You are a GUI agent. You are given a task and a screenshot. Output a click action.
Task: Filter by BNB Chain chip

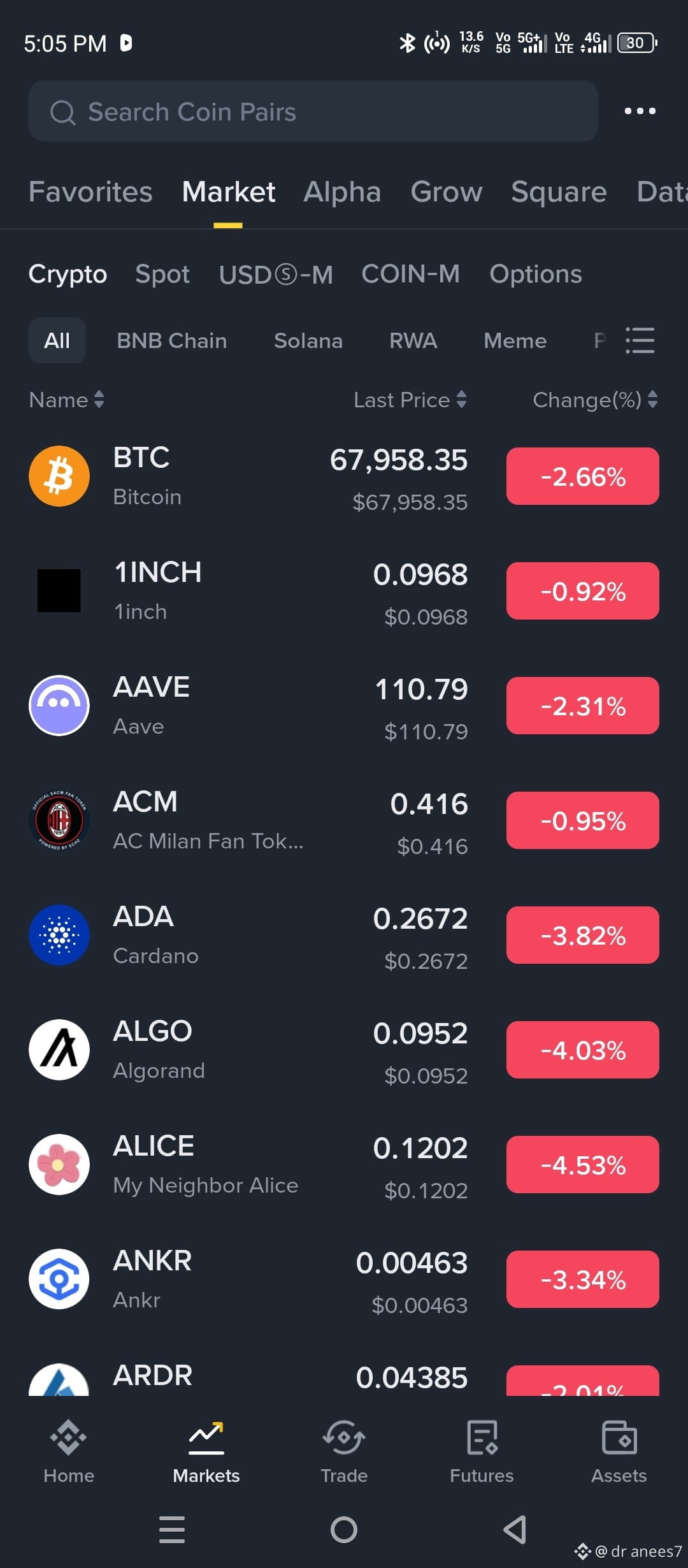pyautogui.click(x=172, y=340)
